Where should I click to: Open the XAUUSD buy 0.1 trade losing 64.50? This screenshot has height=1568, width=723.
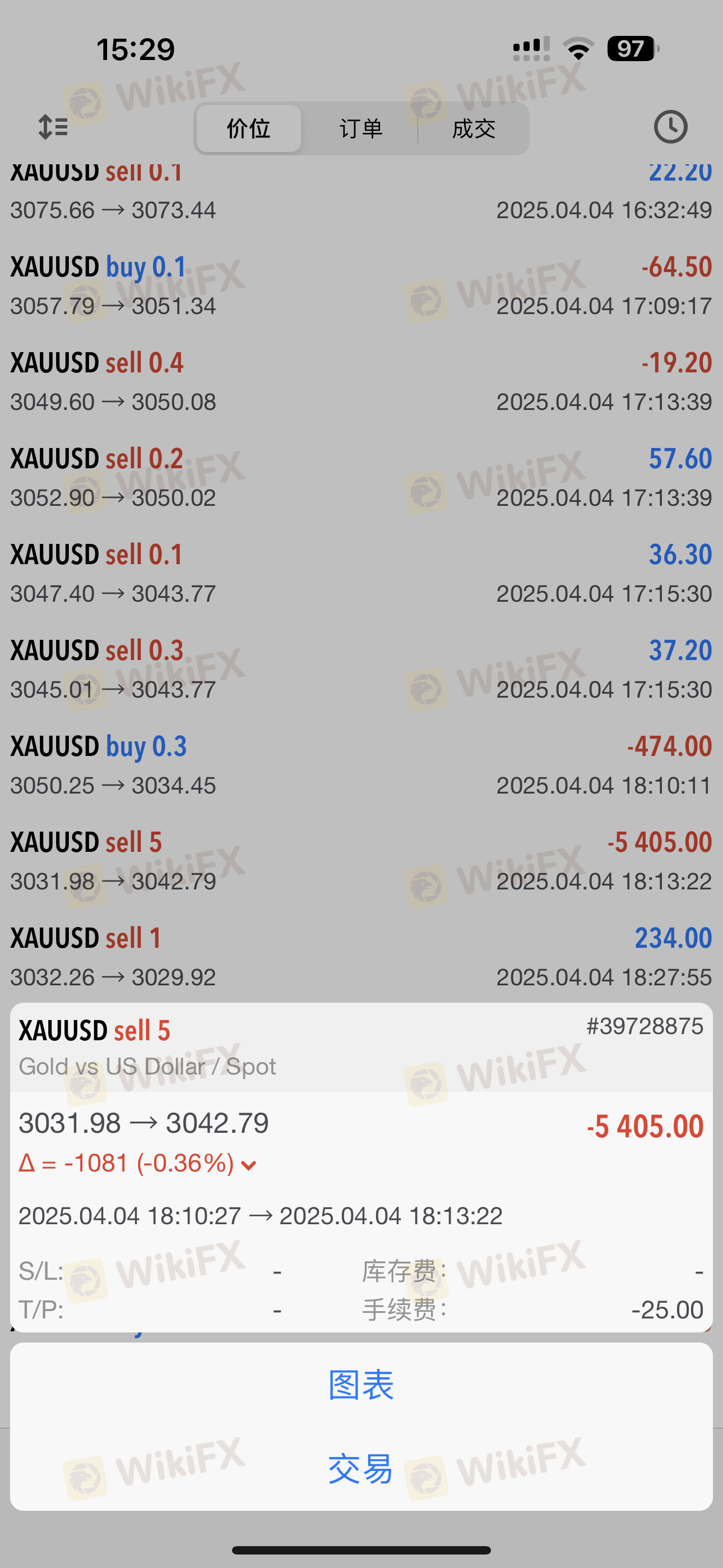pyautogui.click(x=361, y=286)
